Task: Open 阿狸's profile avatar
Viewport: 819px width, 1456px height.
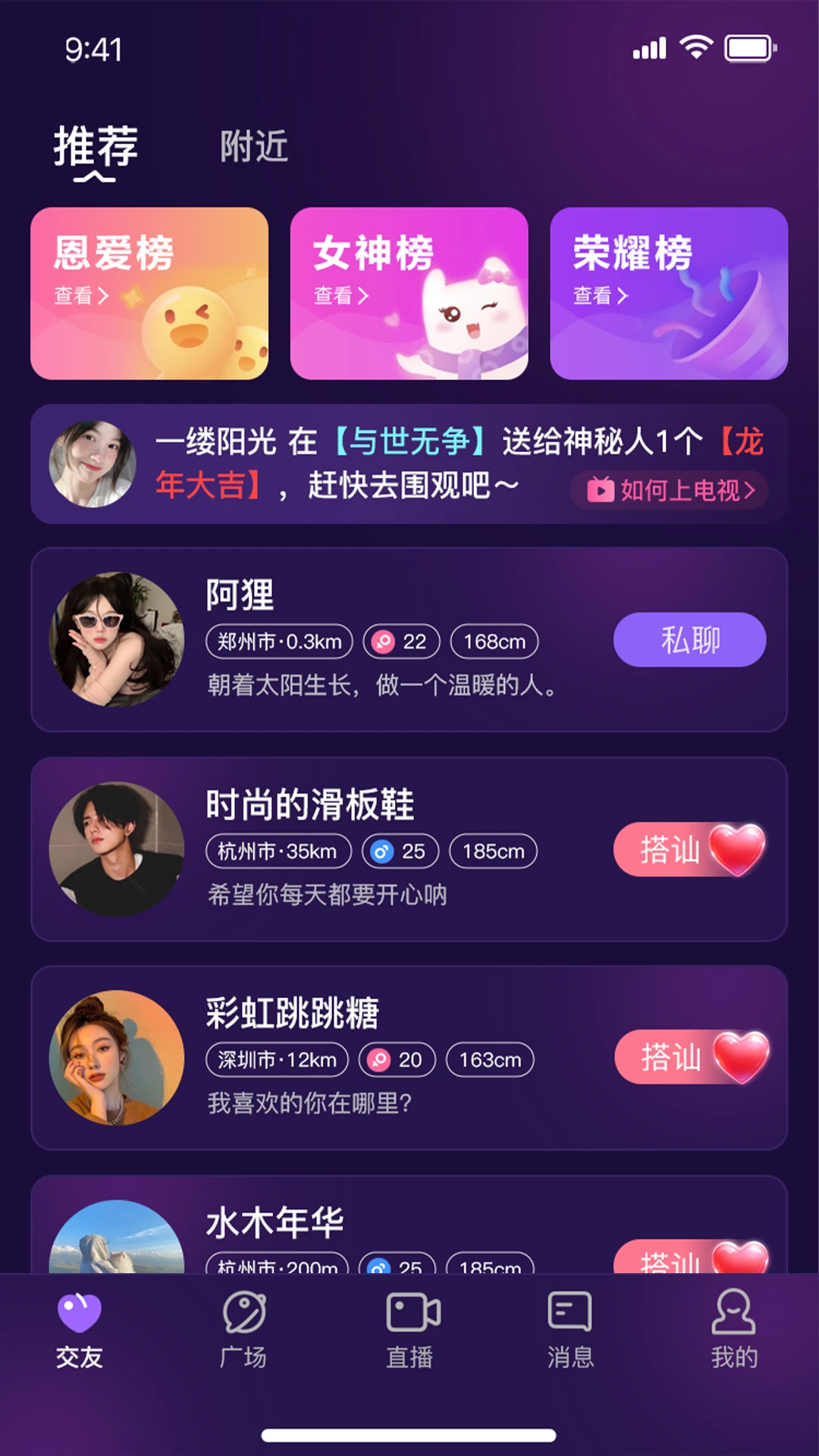Action: coord(117,639)
